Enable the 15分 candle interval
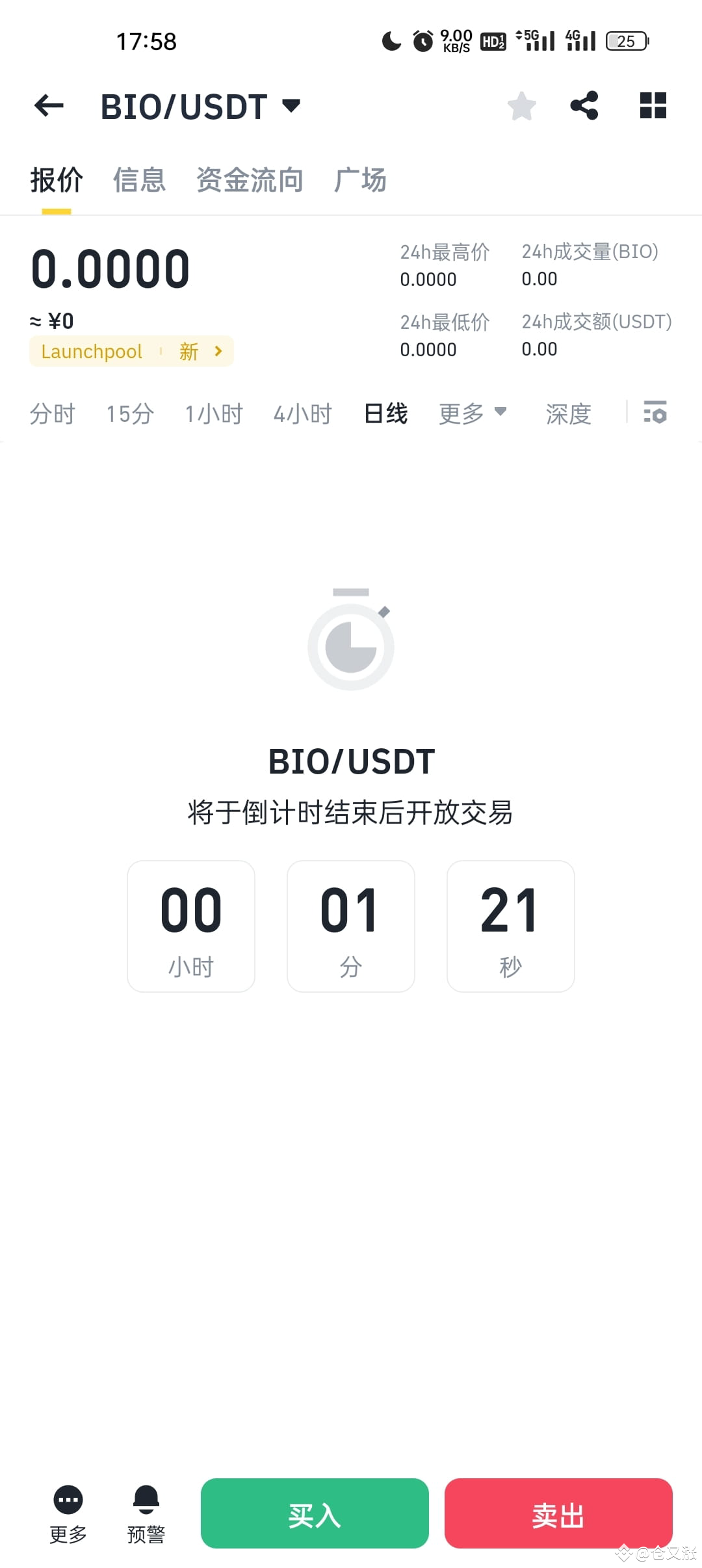The image size is (702, 1568). 129,413
